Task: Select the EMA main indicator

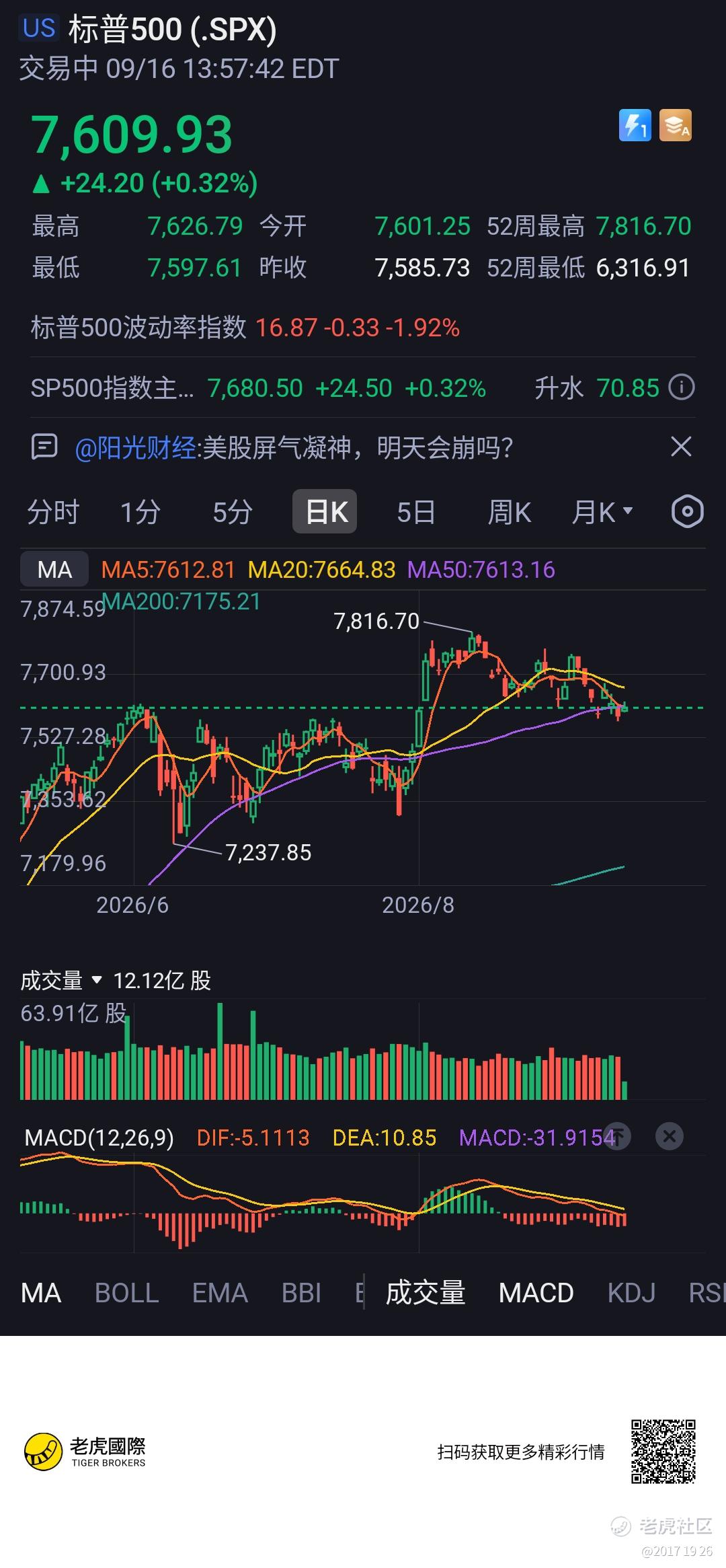Action: [x=220, y=1293]
